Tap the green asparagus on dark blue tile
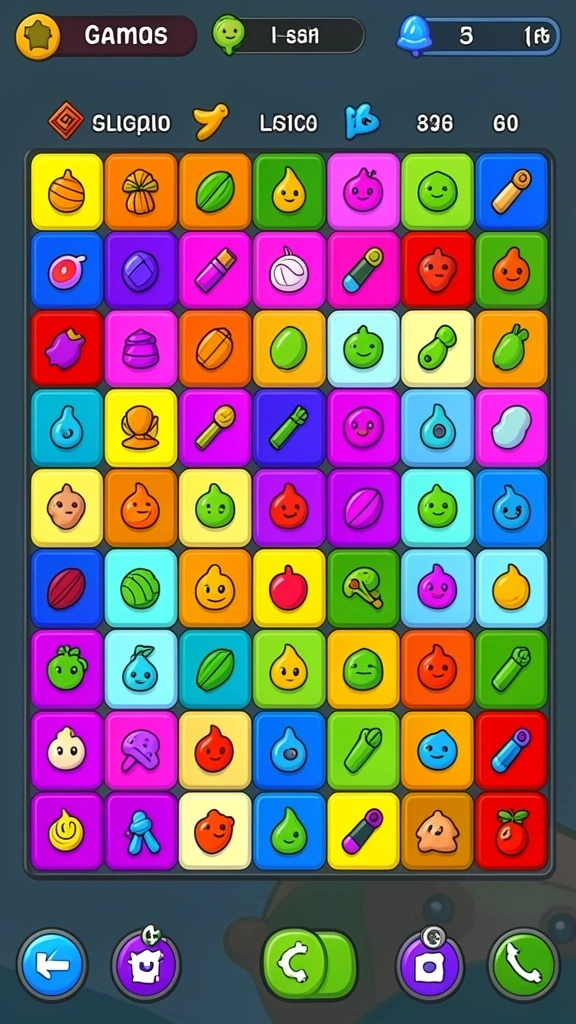 click(x=289, y=428)
